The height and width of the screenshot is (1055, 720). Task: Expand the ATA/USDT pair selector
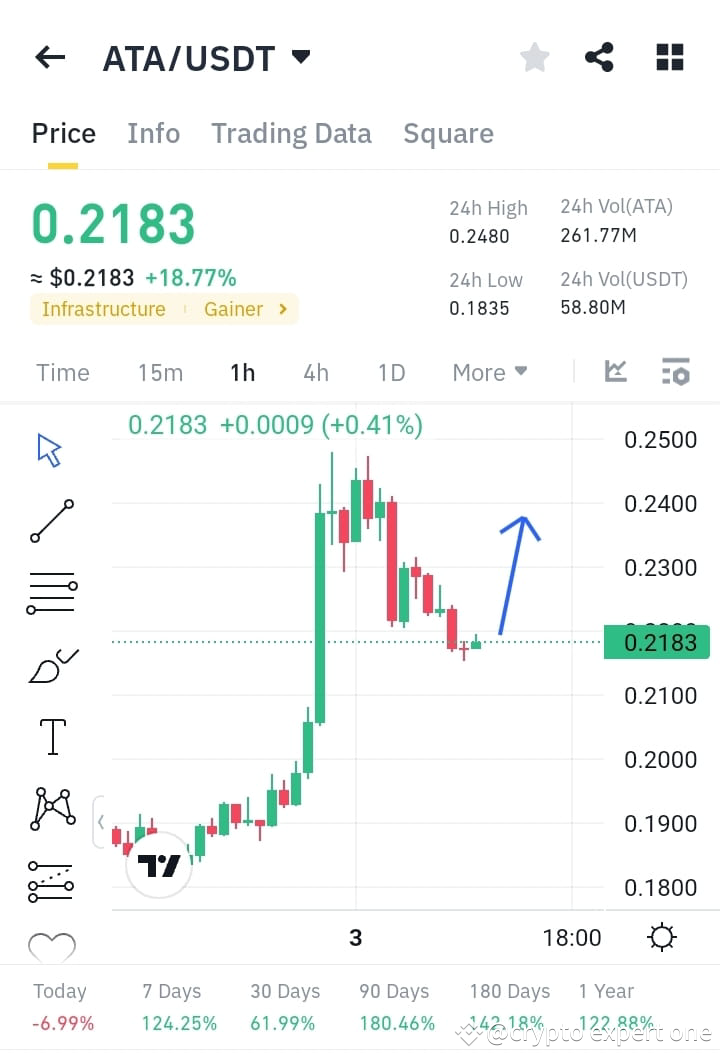(299, 57)
